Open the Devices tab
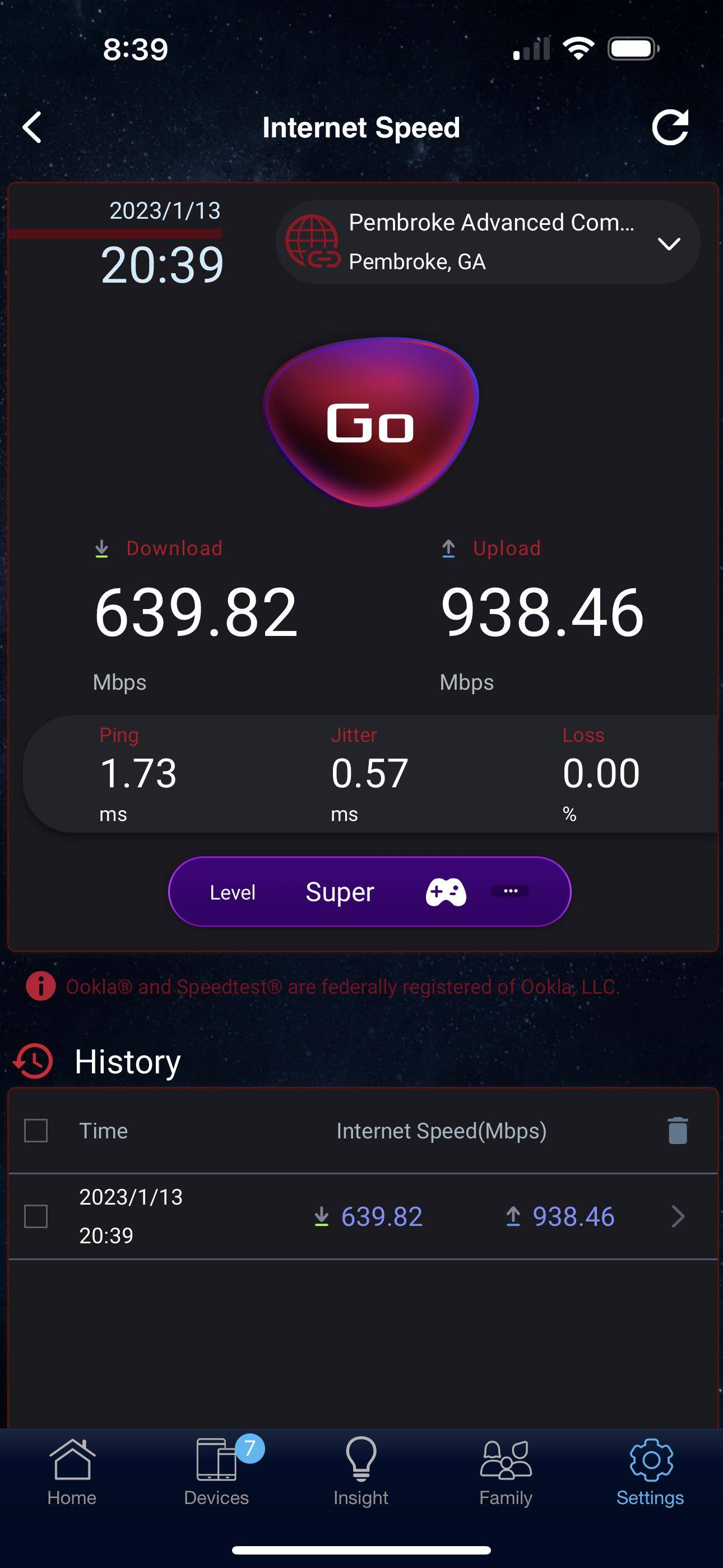The image size is (723, 1568). click(217, 1470)
